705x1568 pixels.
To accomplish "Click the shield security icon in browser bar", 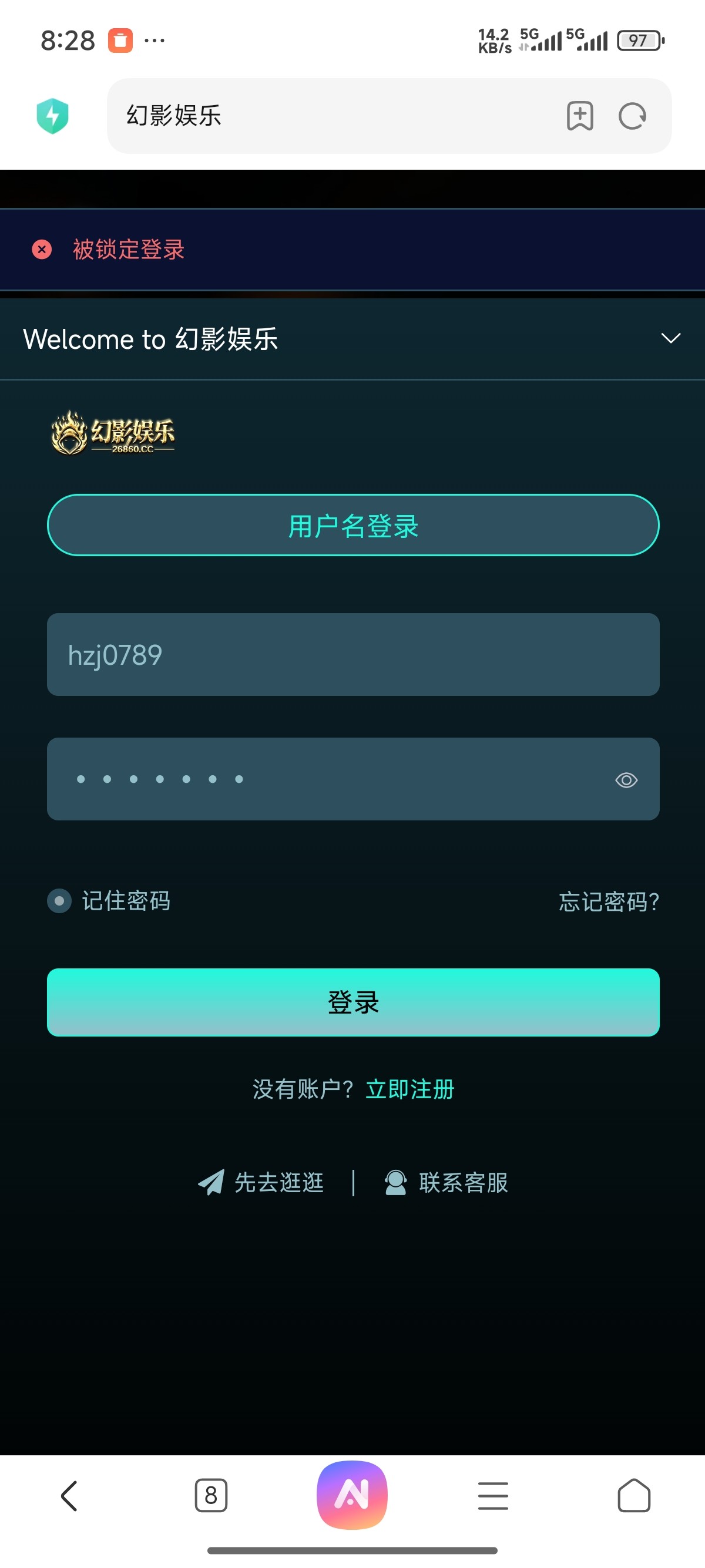I will click(52, 115).
